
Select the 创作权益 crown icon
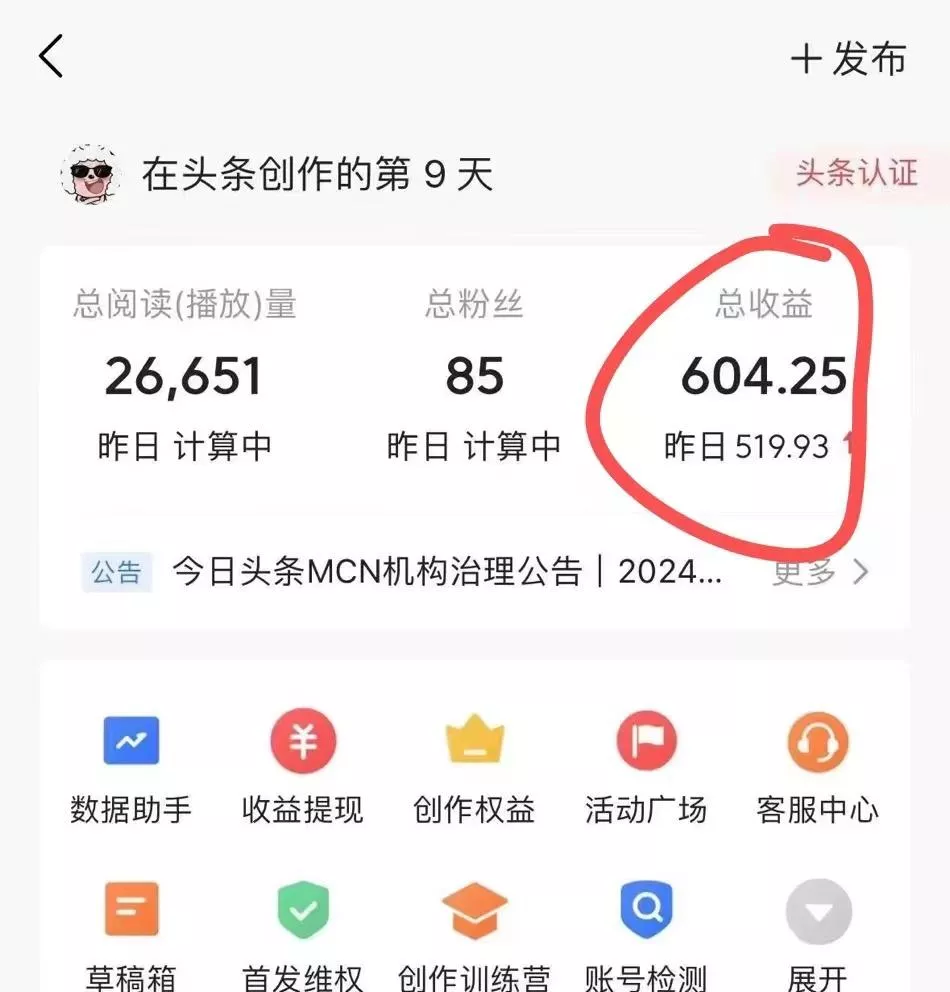(x=474, y=765)
